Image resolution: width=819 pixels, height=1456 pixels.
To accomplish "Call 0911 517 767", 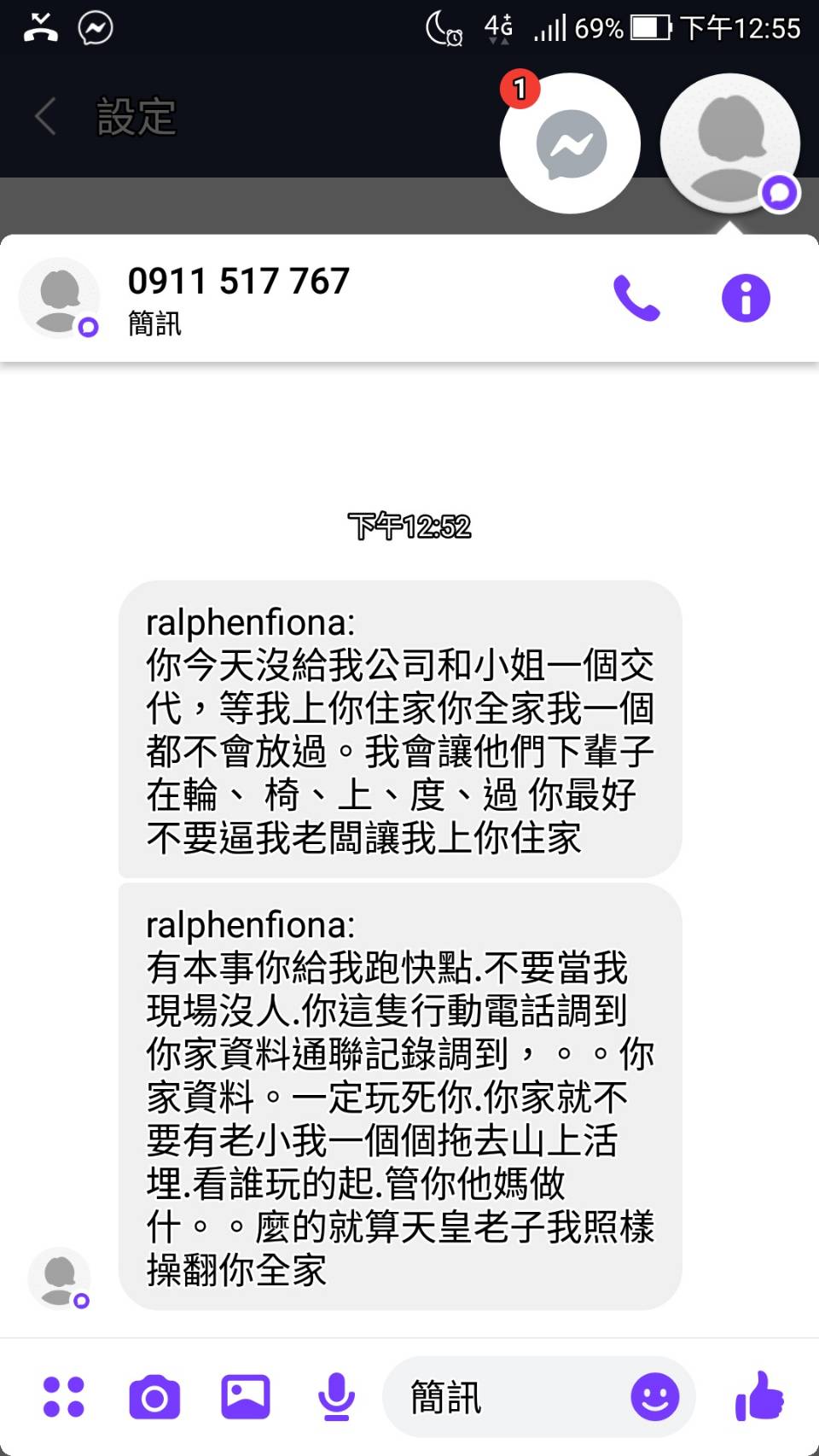I will pos(636,298).
